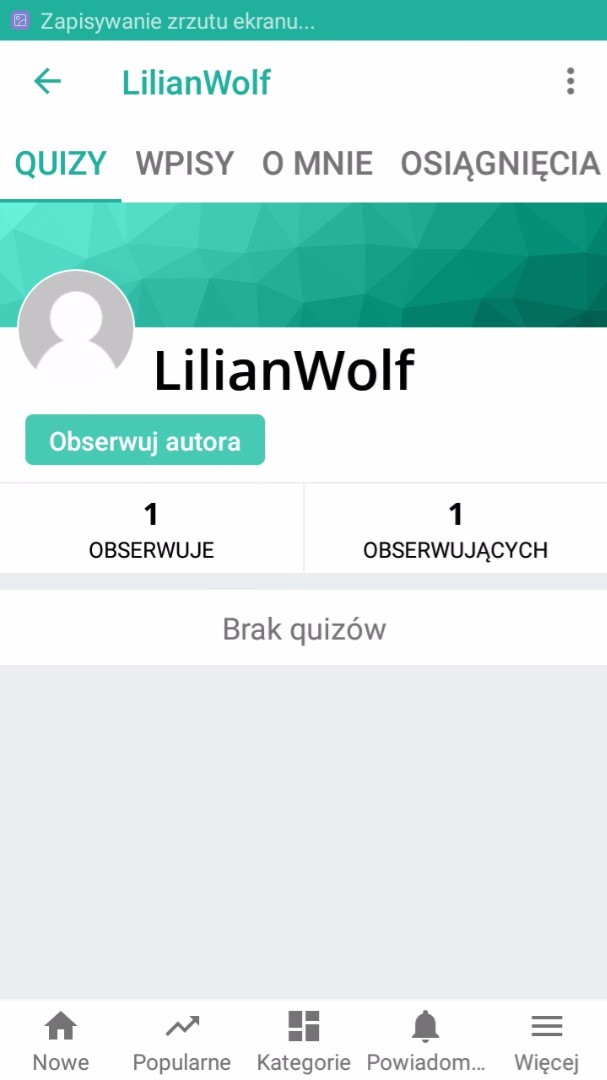The height and width of the screenshot is (1080, 607).
Task: View the OBSERWUJĄCYCH list
Action: point(455,528)
